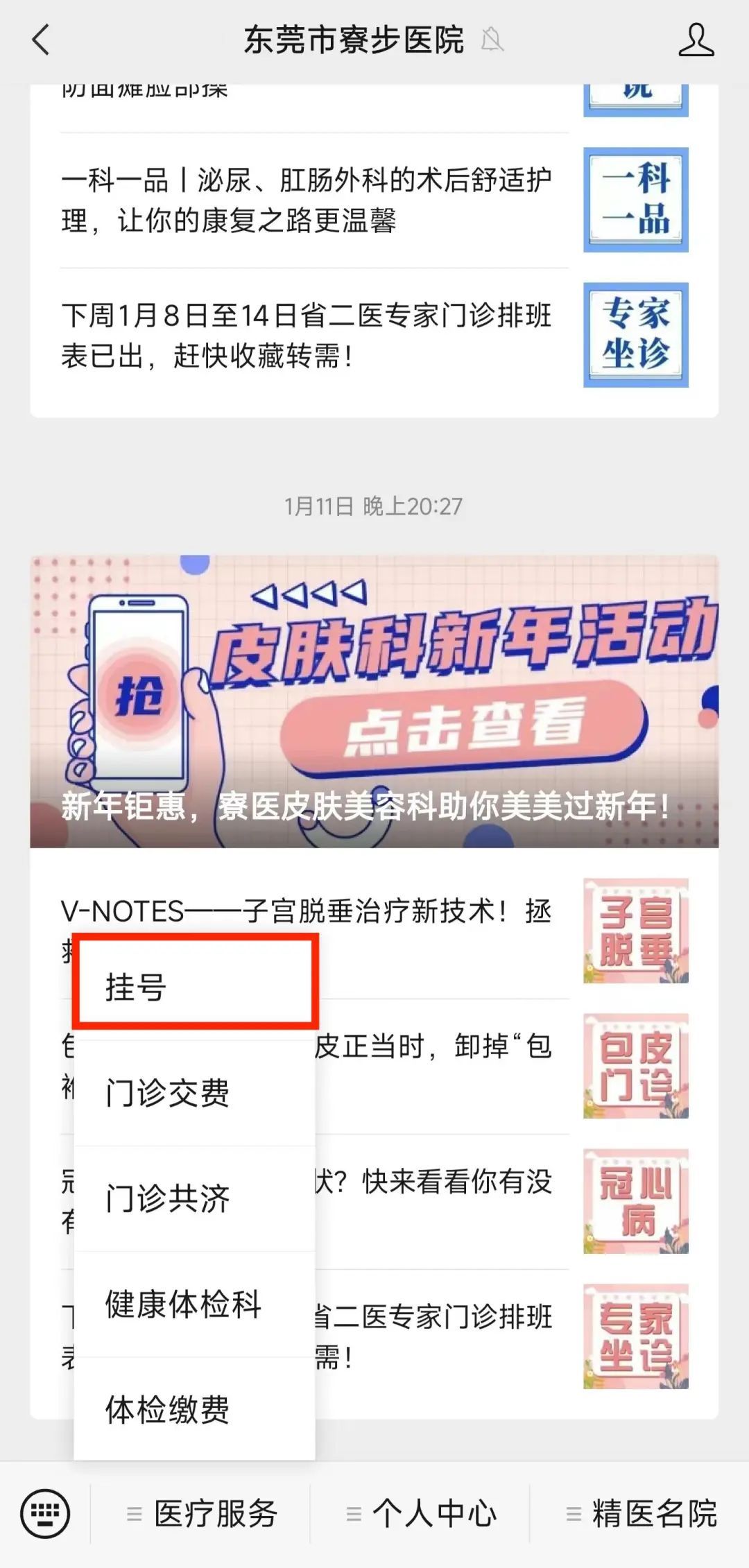Open the account profile icon

coord(696,40)
